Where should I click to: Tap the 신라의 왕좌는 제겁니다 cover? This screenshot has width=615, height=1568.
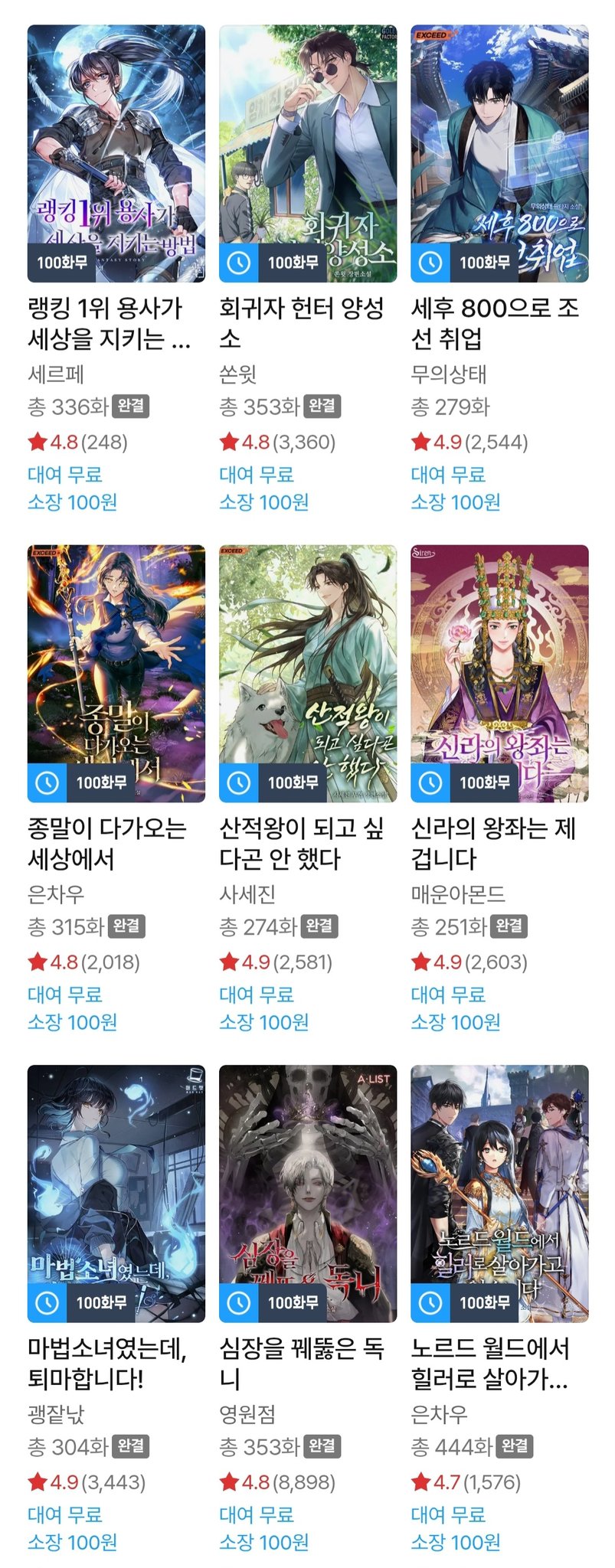pos(499,673)
